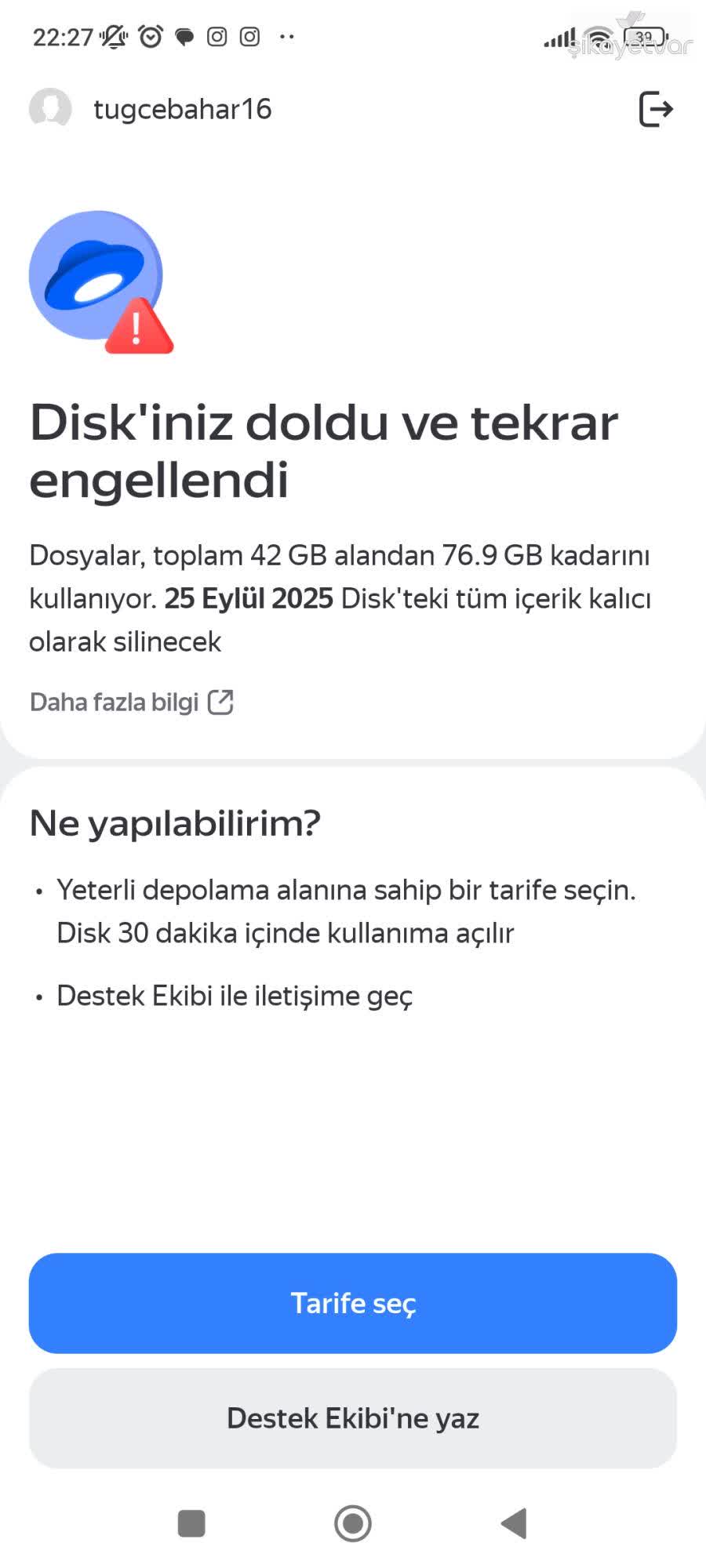Tap the Wi-Fi icon in the status bar

[x=598, y=36]
